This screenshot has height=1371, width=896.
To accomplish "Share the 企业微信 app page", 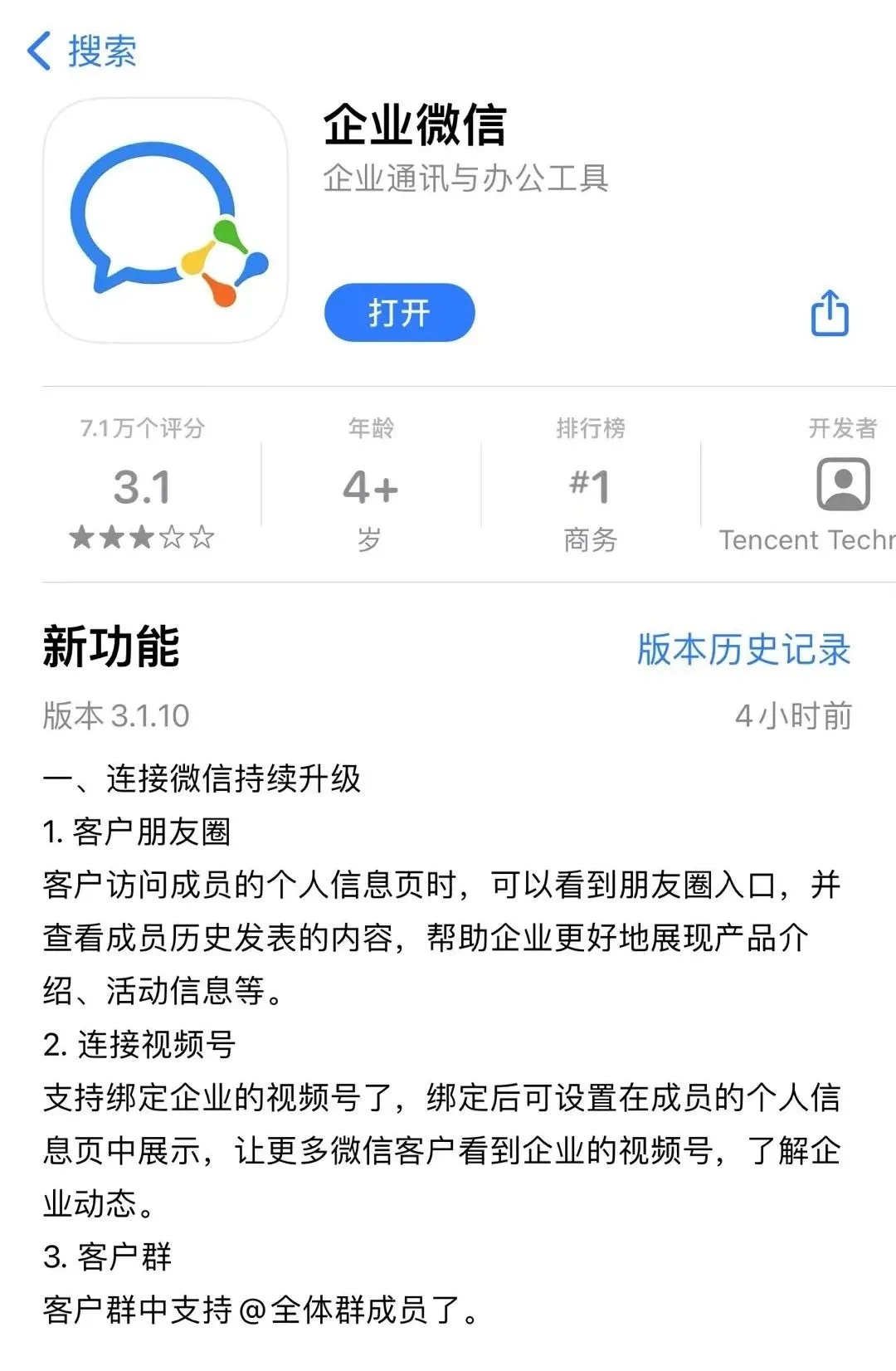I will tap(829, 314).
